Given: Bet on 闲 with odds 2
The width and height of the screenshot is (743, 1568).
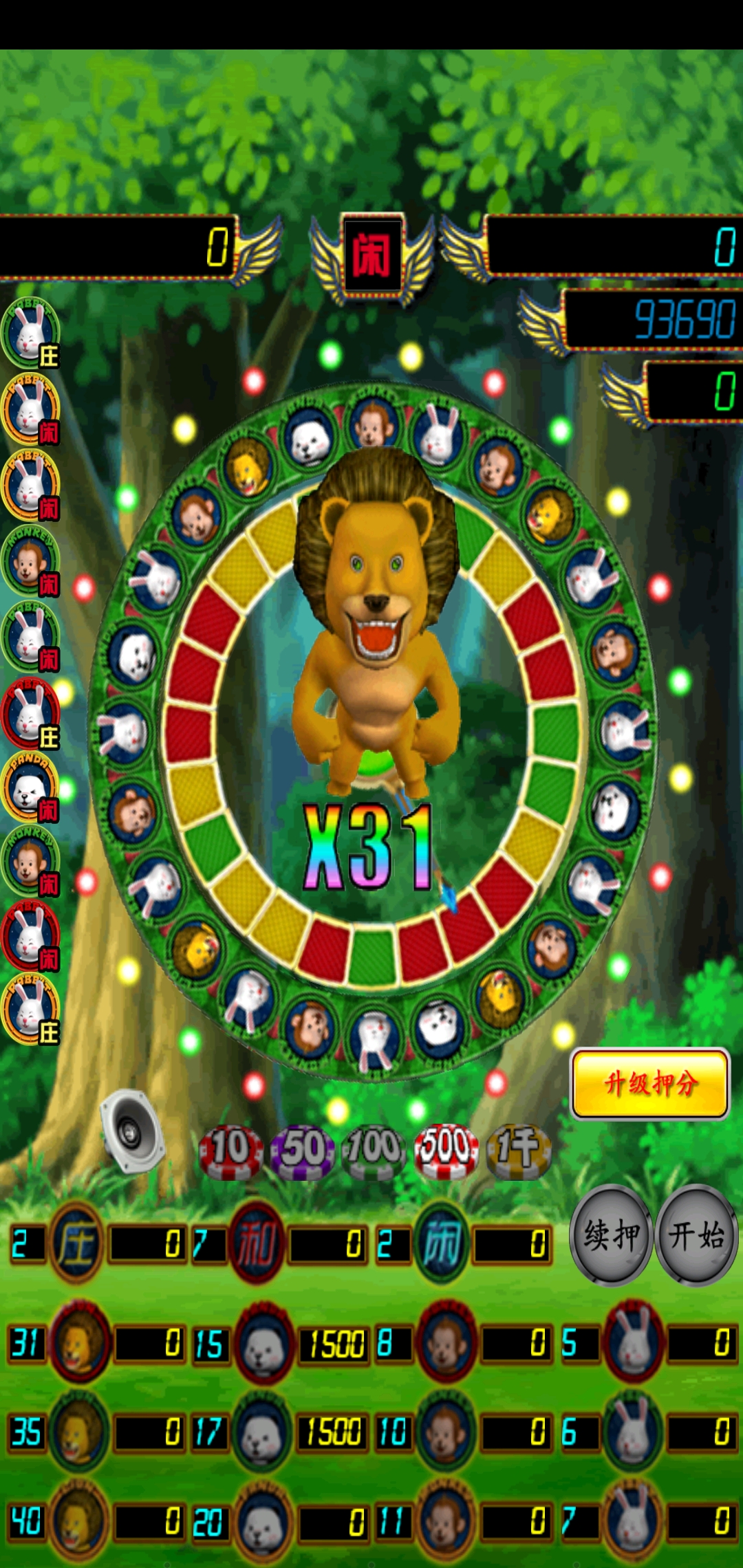Looking at the screenshot, I should point(440,1243).
